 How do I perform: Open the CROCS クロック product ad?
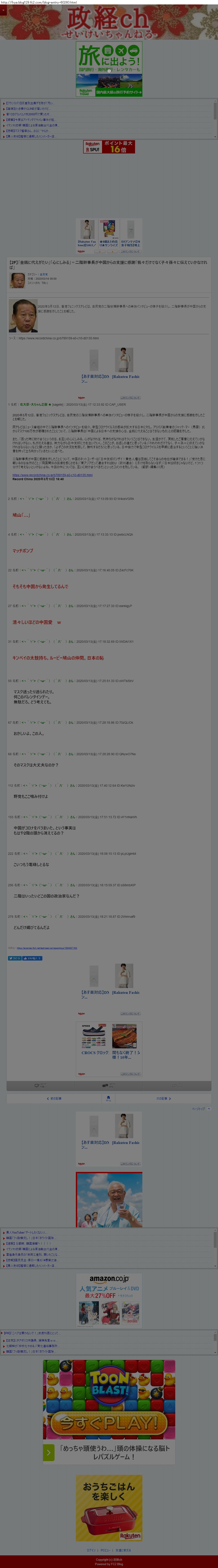(x=95, y=1041)
